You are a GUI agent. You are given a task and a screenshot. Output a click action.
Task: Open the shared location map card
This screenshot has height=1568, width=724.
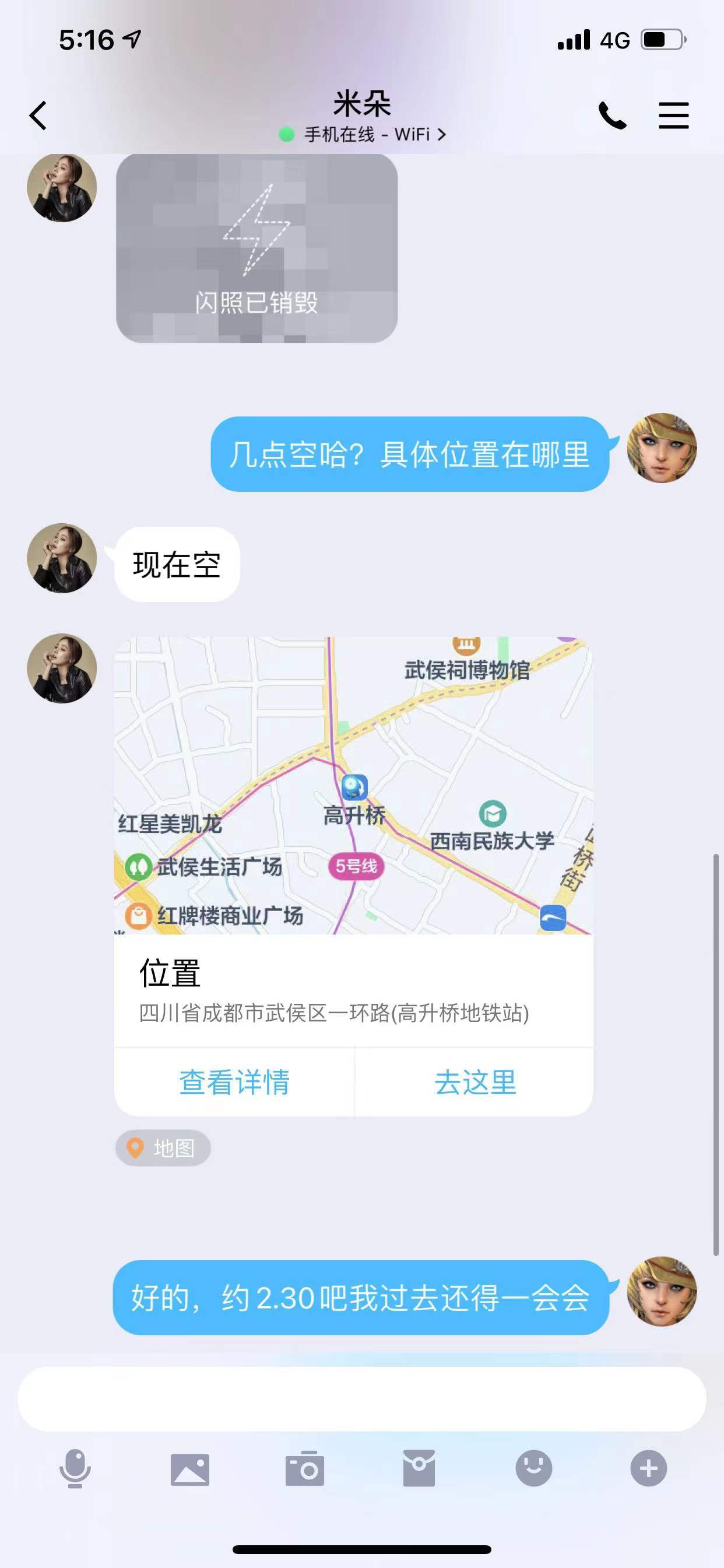point(353,785)
